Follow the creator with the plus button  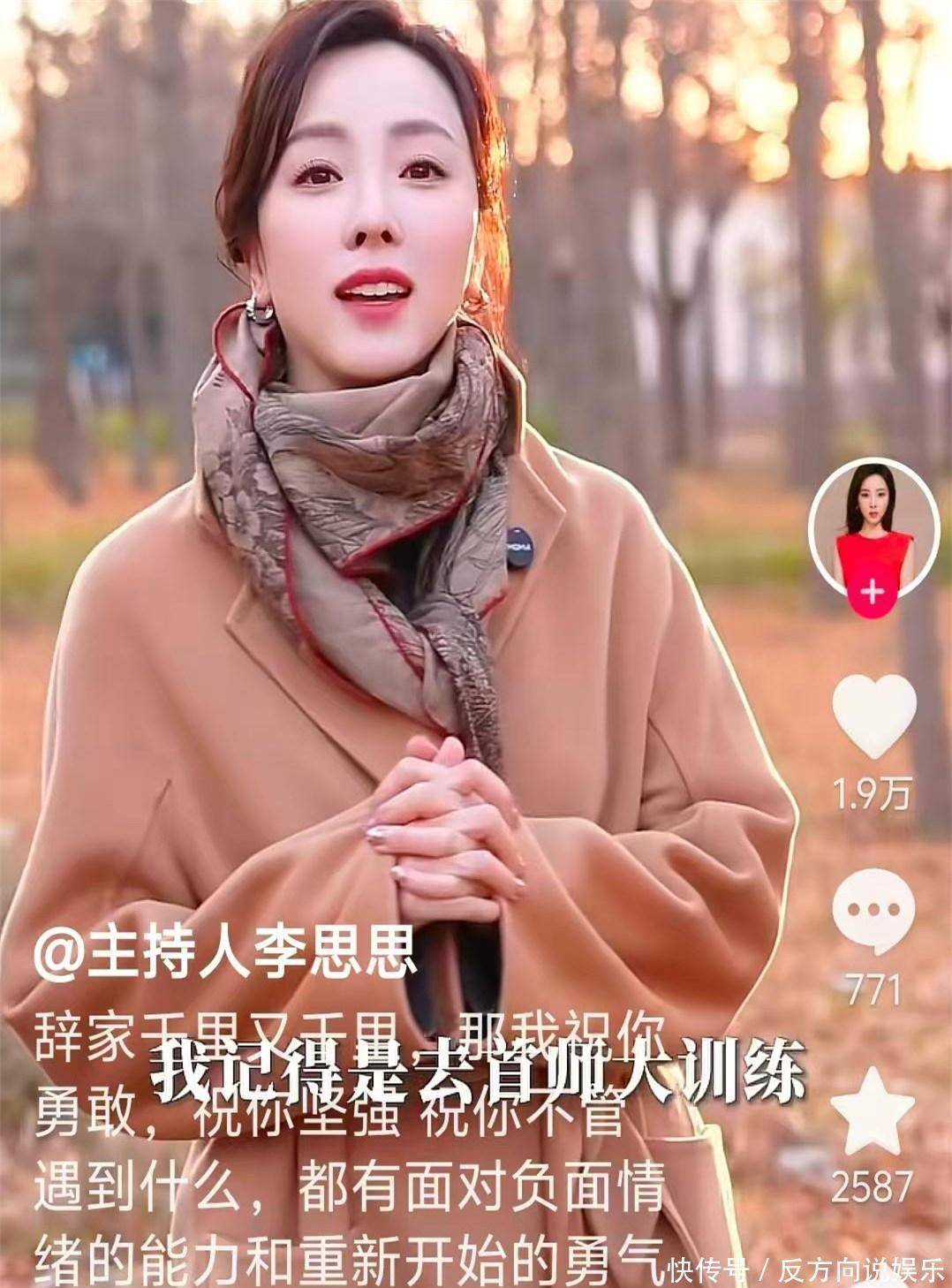tap(871, 592)
